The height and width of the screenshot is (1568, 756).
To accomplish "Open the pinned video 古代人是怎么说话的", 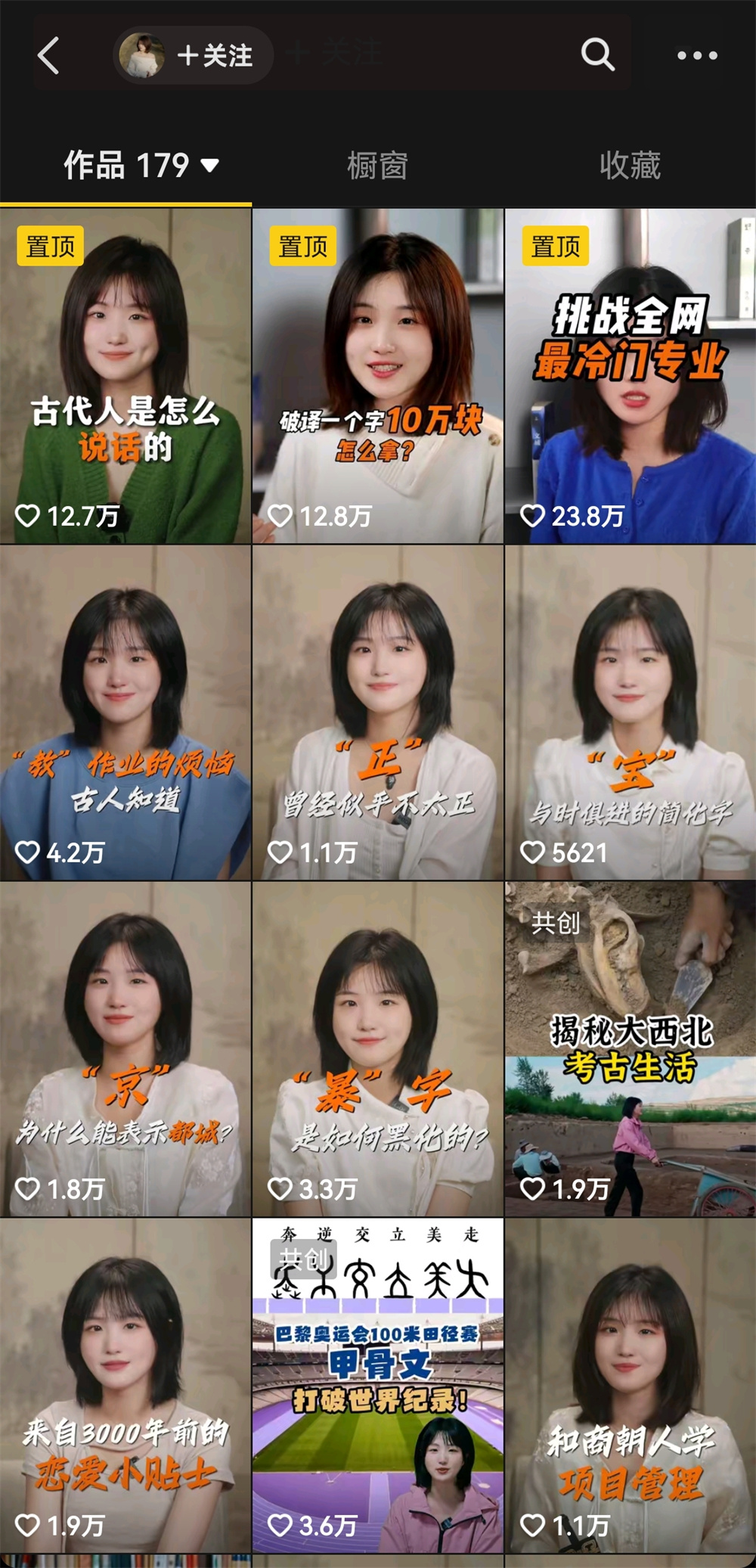I will click(125, 376).
